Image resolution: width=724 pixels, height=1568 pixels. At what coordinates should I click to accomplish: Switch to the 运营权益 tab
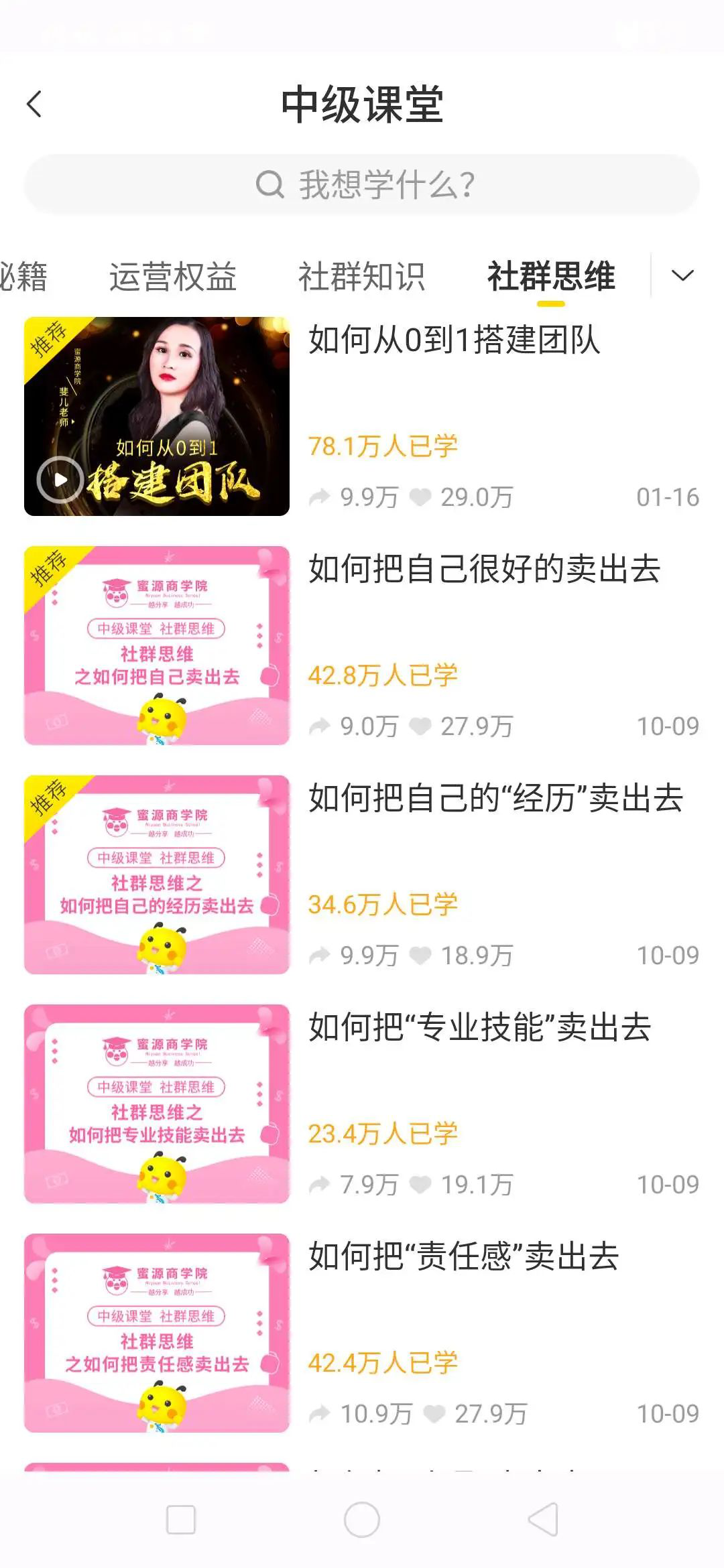pyautogui.click(x=173, y=277)
